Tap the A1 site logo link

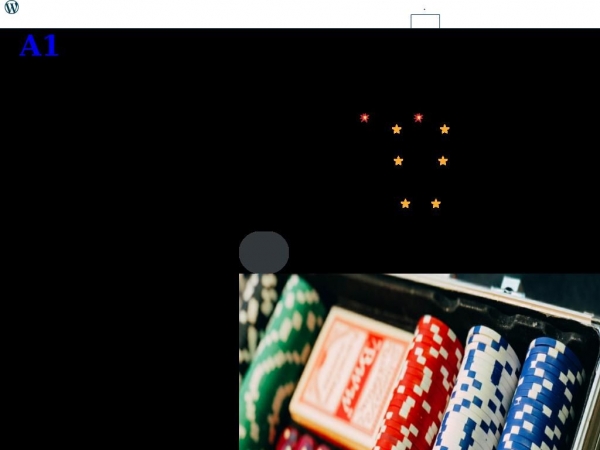[x=39, y=45]
